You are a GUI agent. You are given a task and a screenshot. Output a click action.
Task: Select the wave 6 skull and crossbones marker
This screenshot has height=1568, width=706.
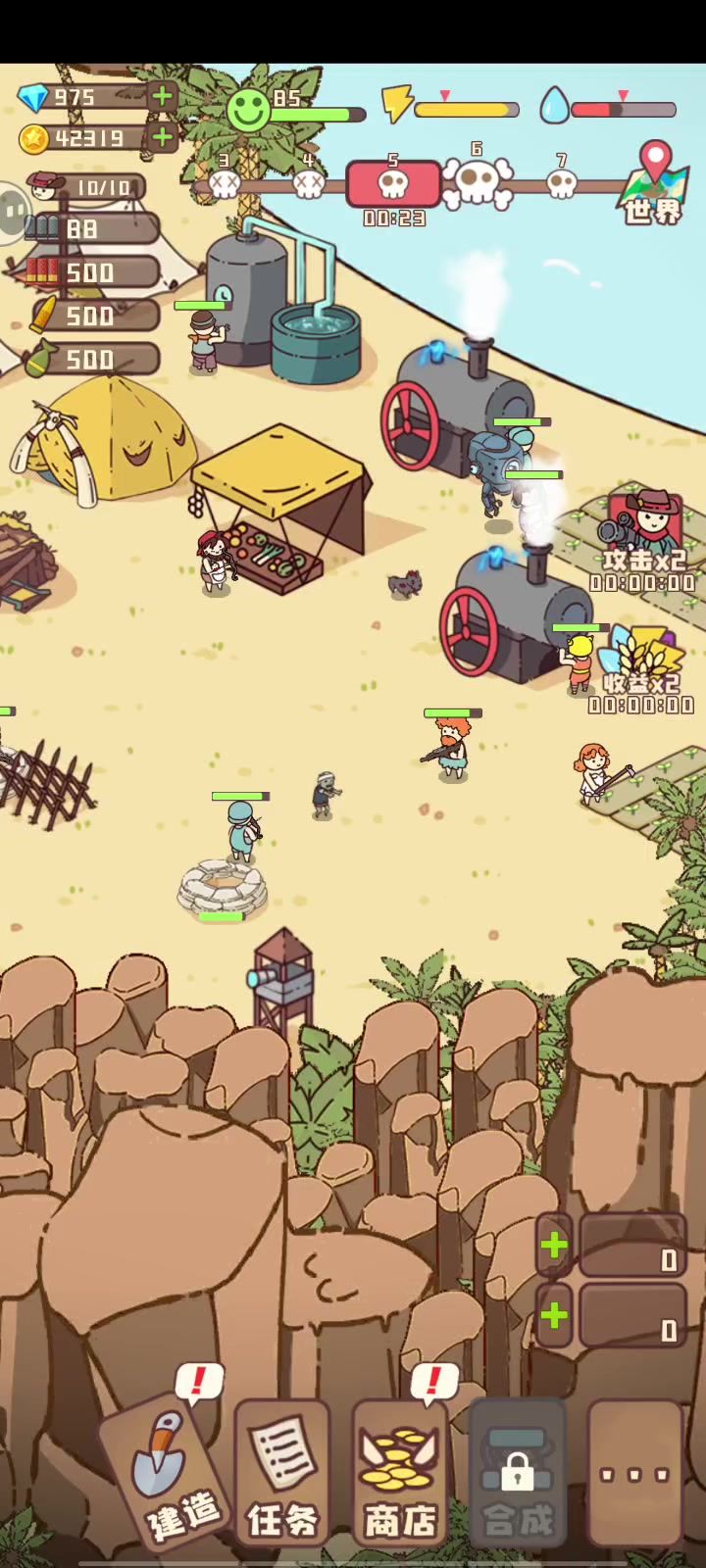pos(478,182)
